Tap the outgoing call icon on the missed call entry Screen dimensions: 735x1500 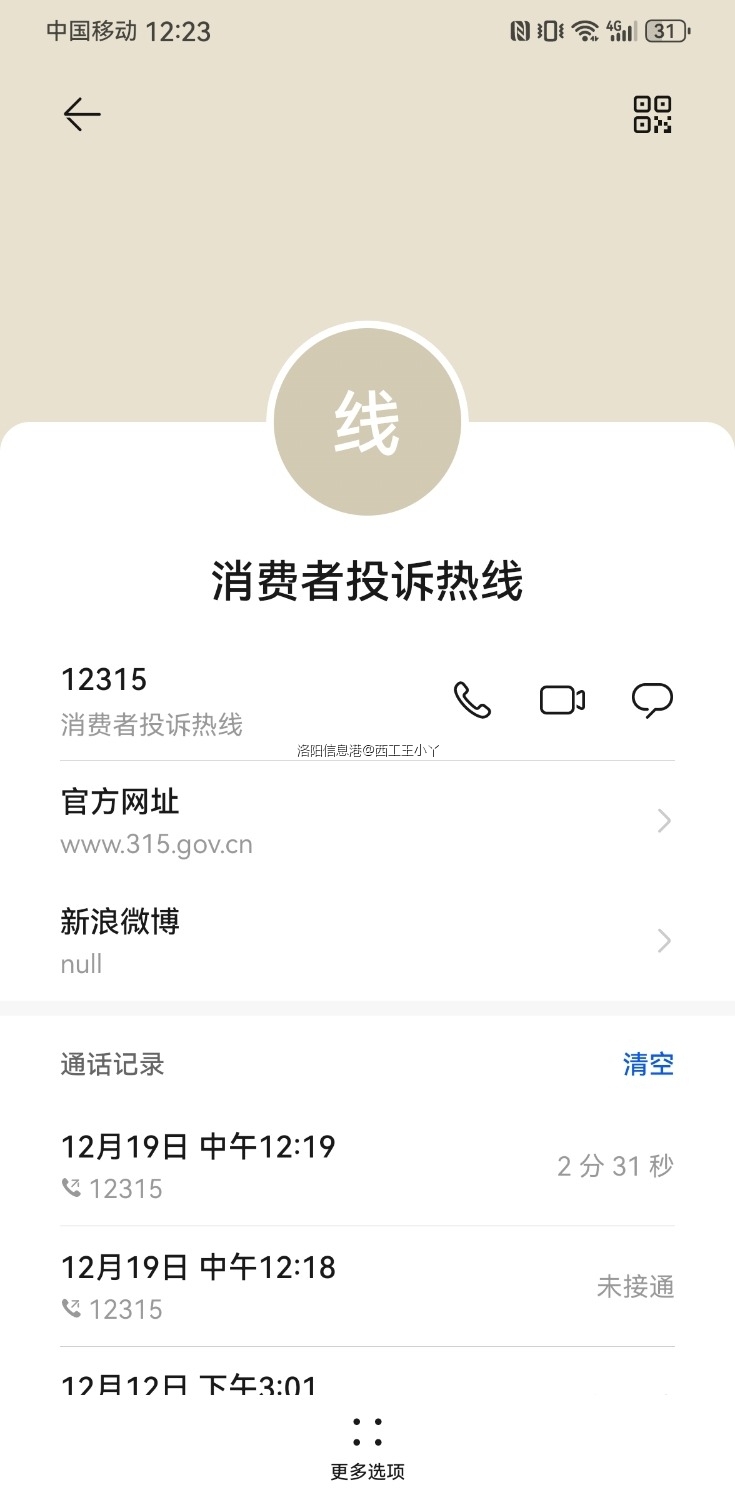point(71,1308)
